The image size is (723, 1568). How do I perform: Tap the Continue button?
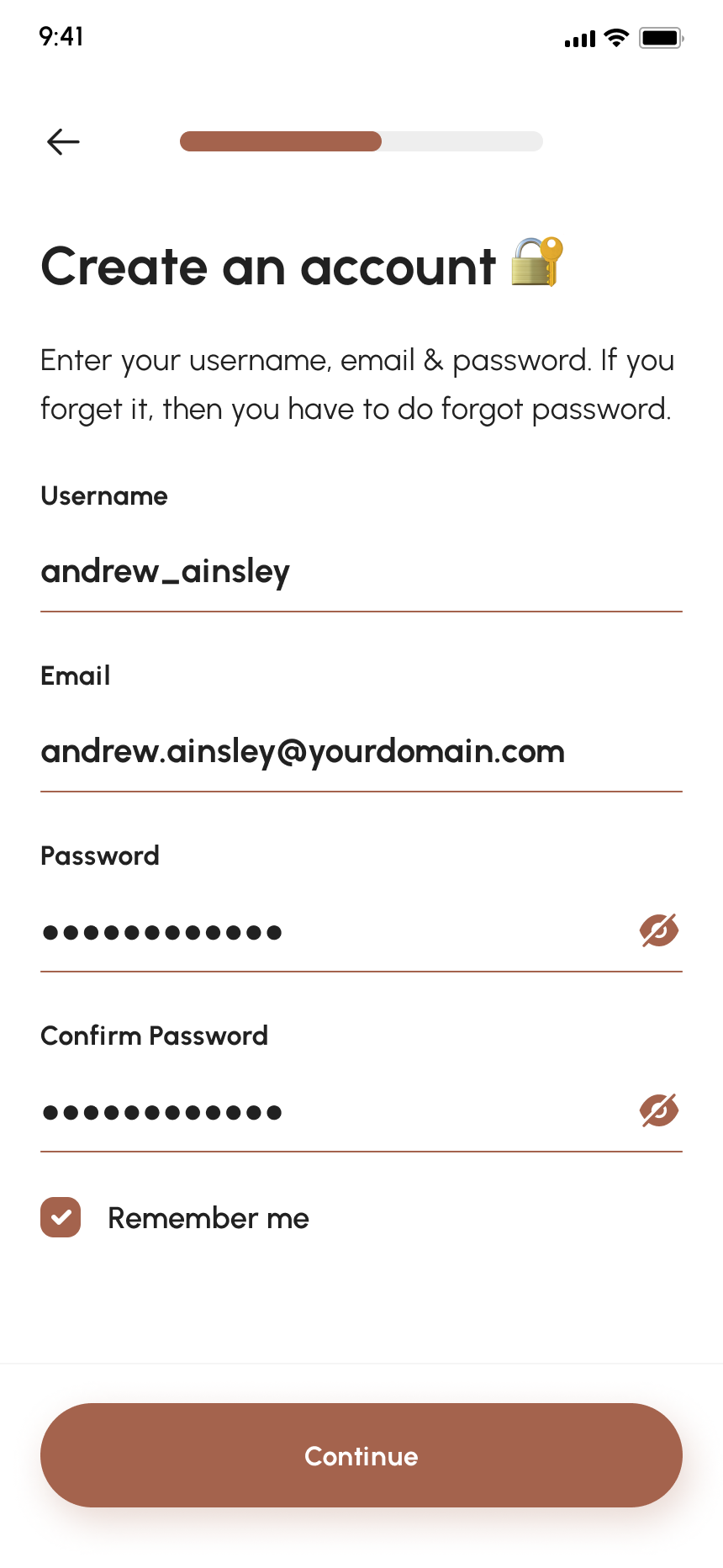361,1455
